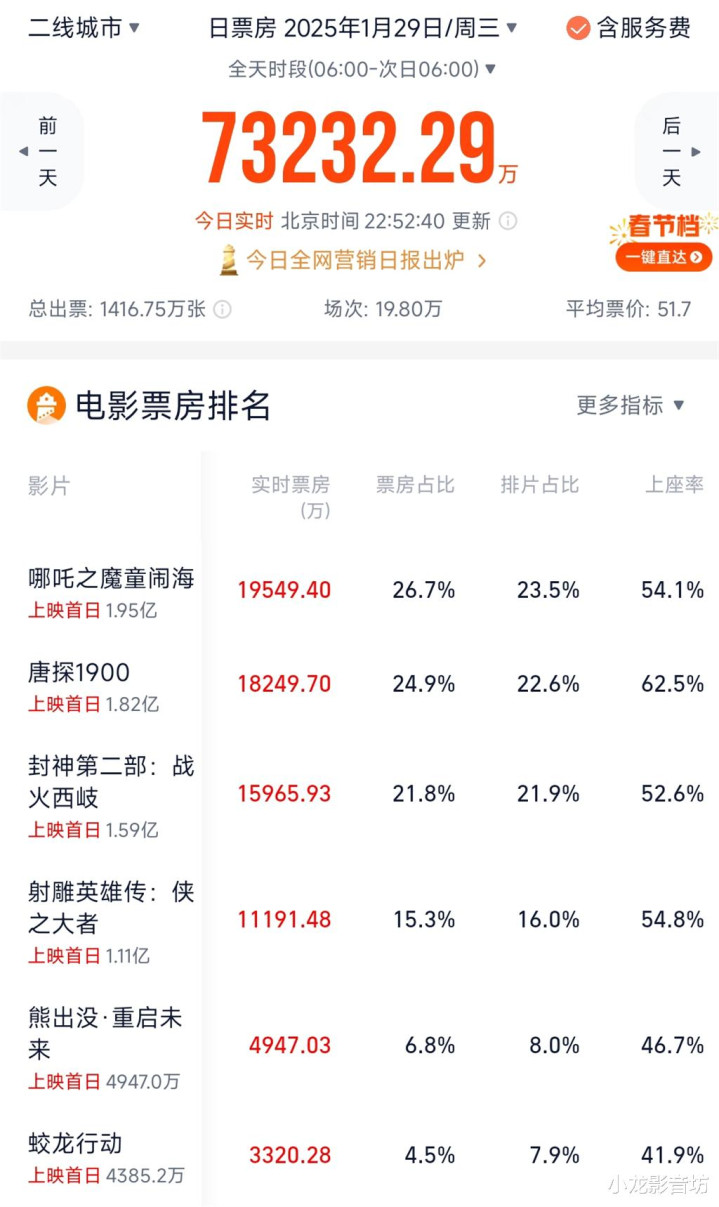719x1207 pixels.
Task: Expand the 更多指标 dropdown
Action: tap(631, 405)
